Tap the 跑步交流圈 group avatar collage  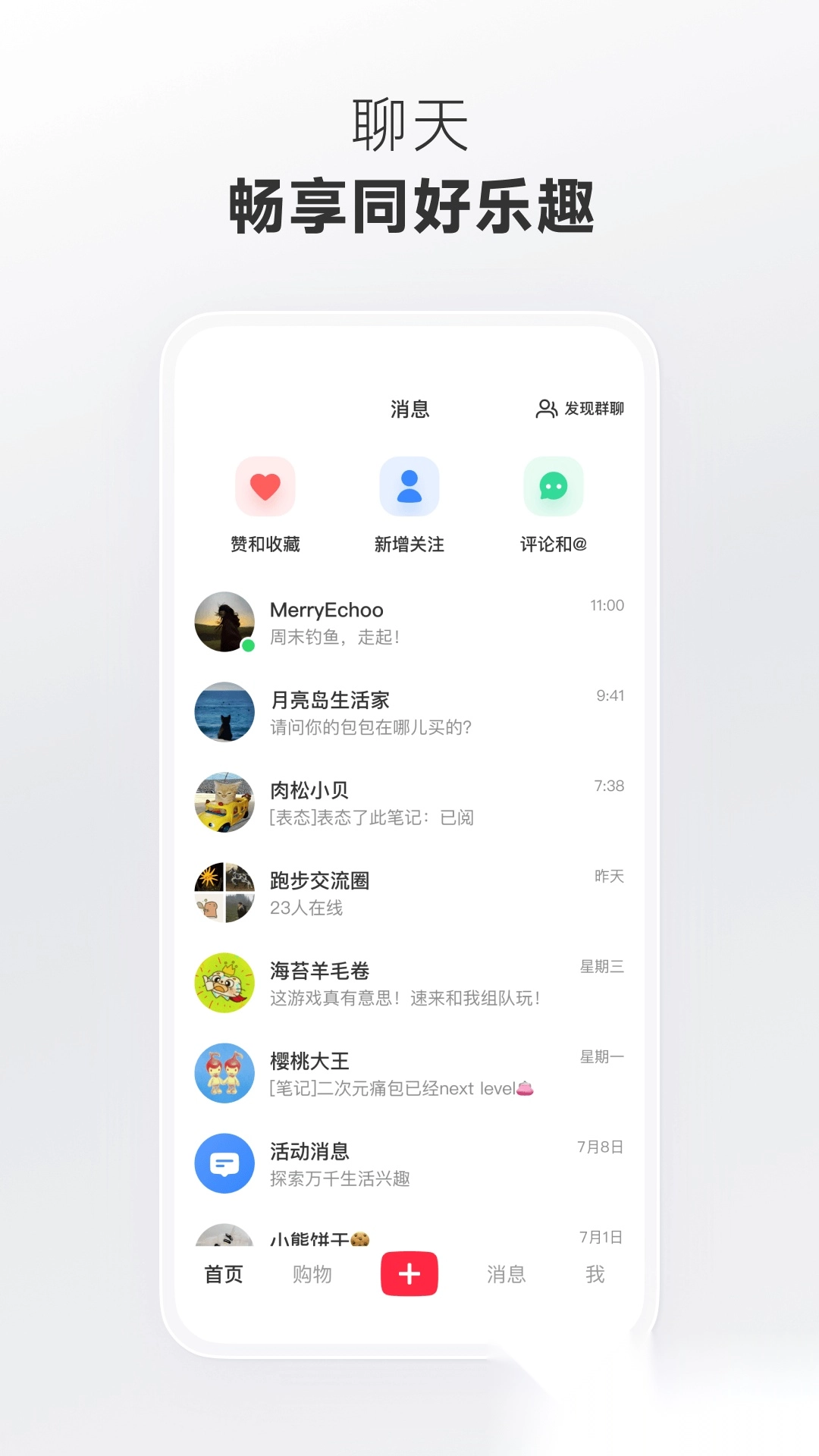tap(224, 893)
